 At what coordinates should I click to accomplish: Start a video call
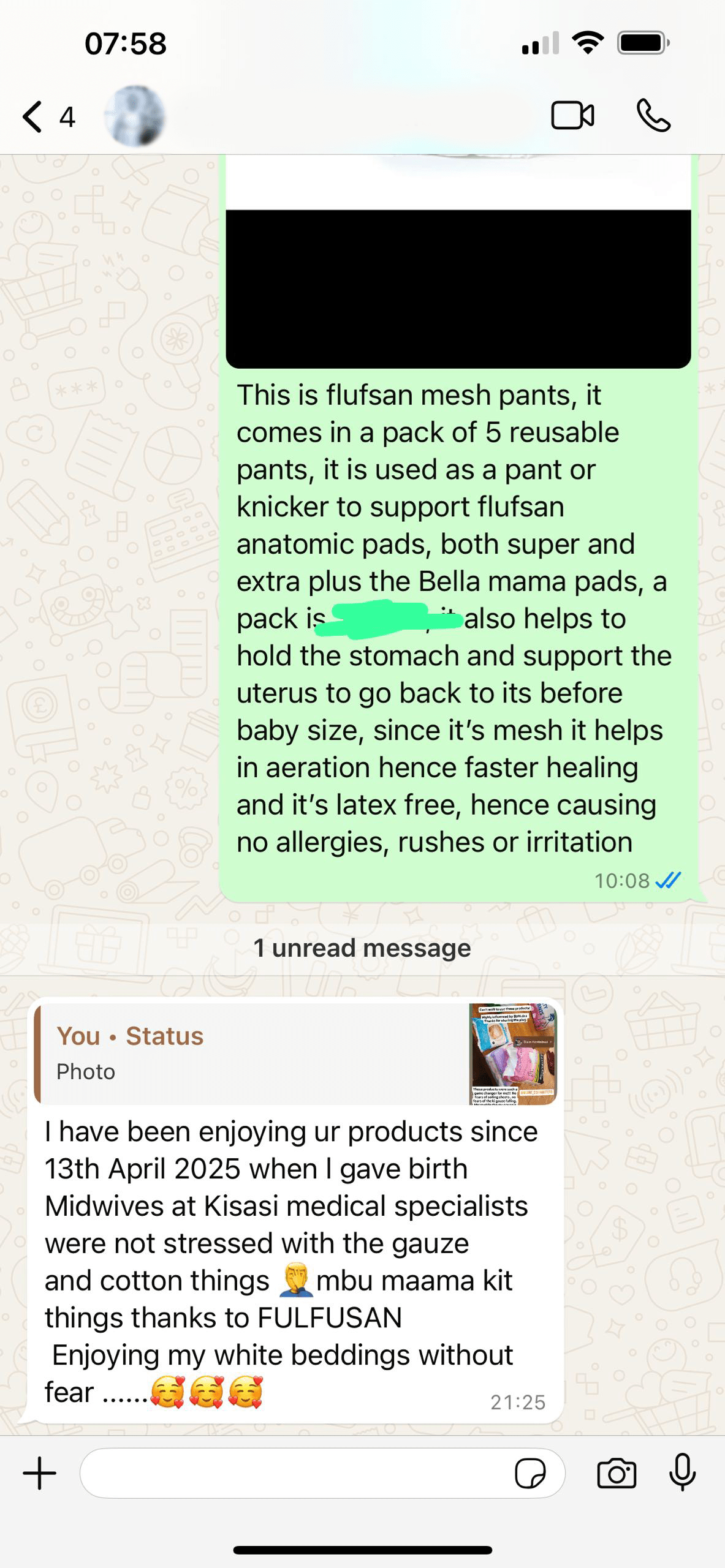click(x=572, y=116)
